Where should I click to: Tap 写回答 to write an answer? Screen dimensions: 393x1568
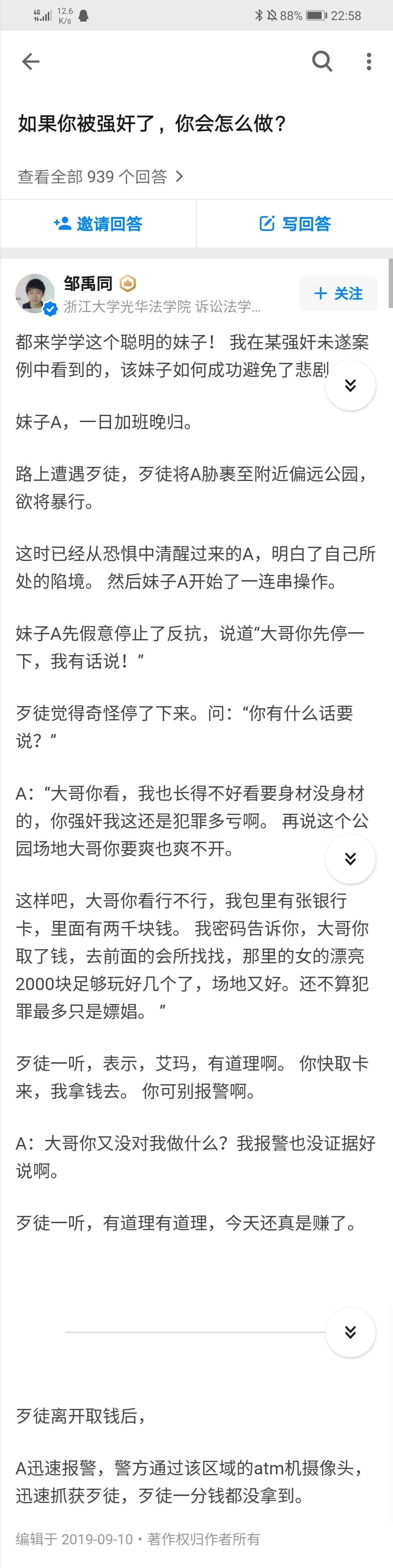(295, 224)
